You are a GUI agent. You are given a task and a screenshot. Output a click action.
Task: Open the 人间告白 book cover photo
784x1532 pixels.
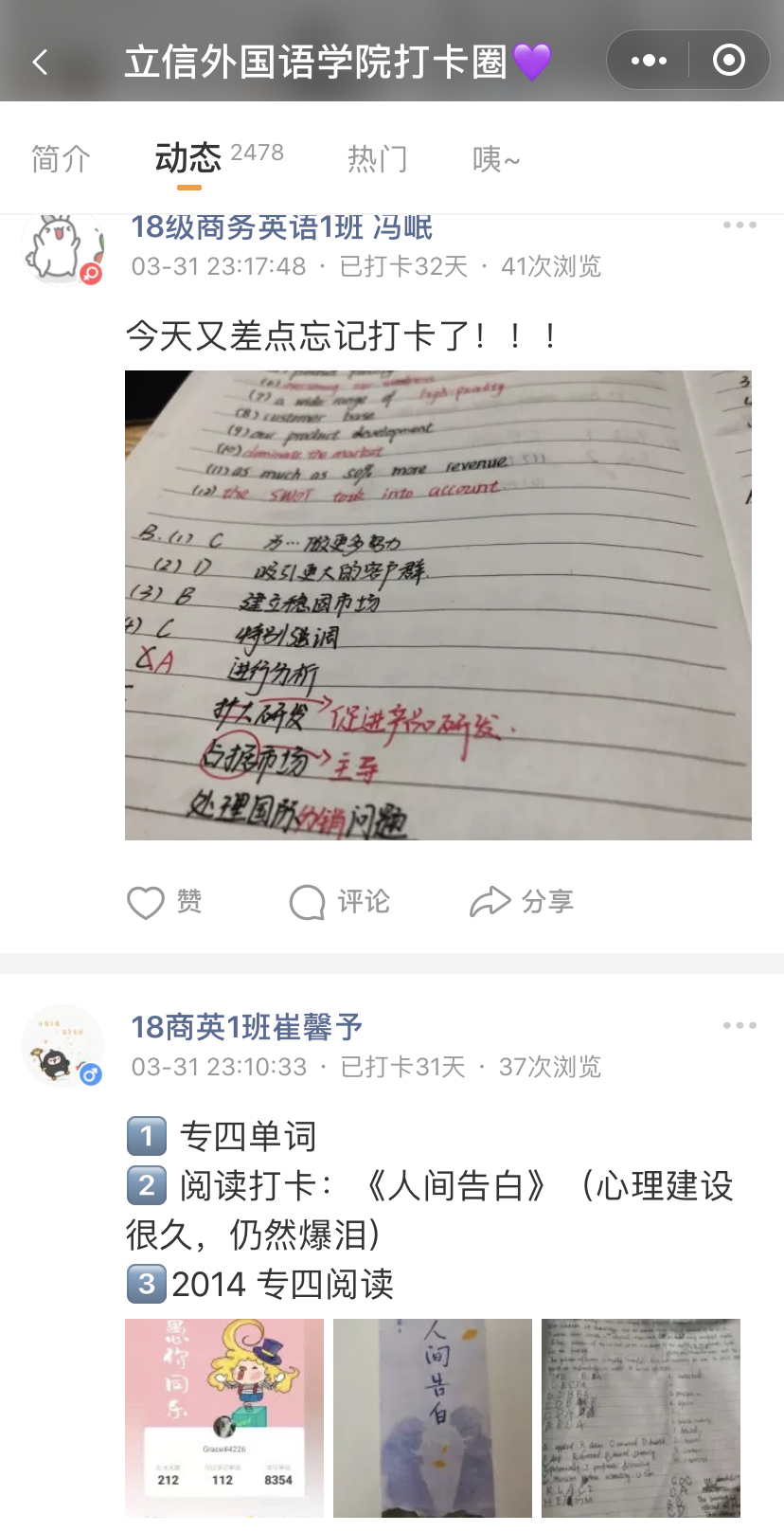(433, 1417)
